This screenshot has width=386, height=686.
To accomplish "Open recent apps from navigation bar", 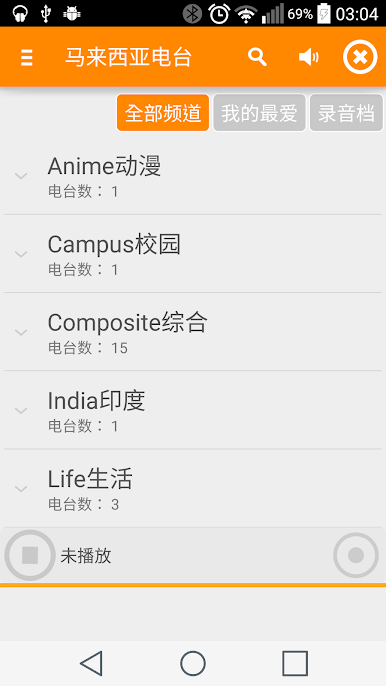I will 295,663.
